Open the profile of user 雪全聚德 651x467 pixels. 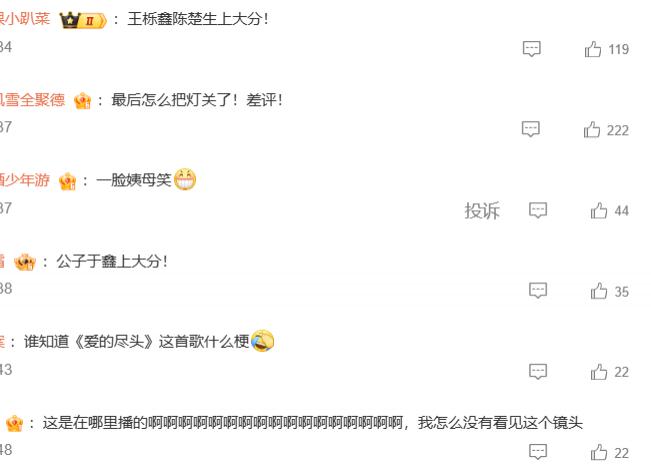(x=32, y=100)
